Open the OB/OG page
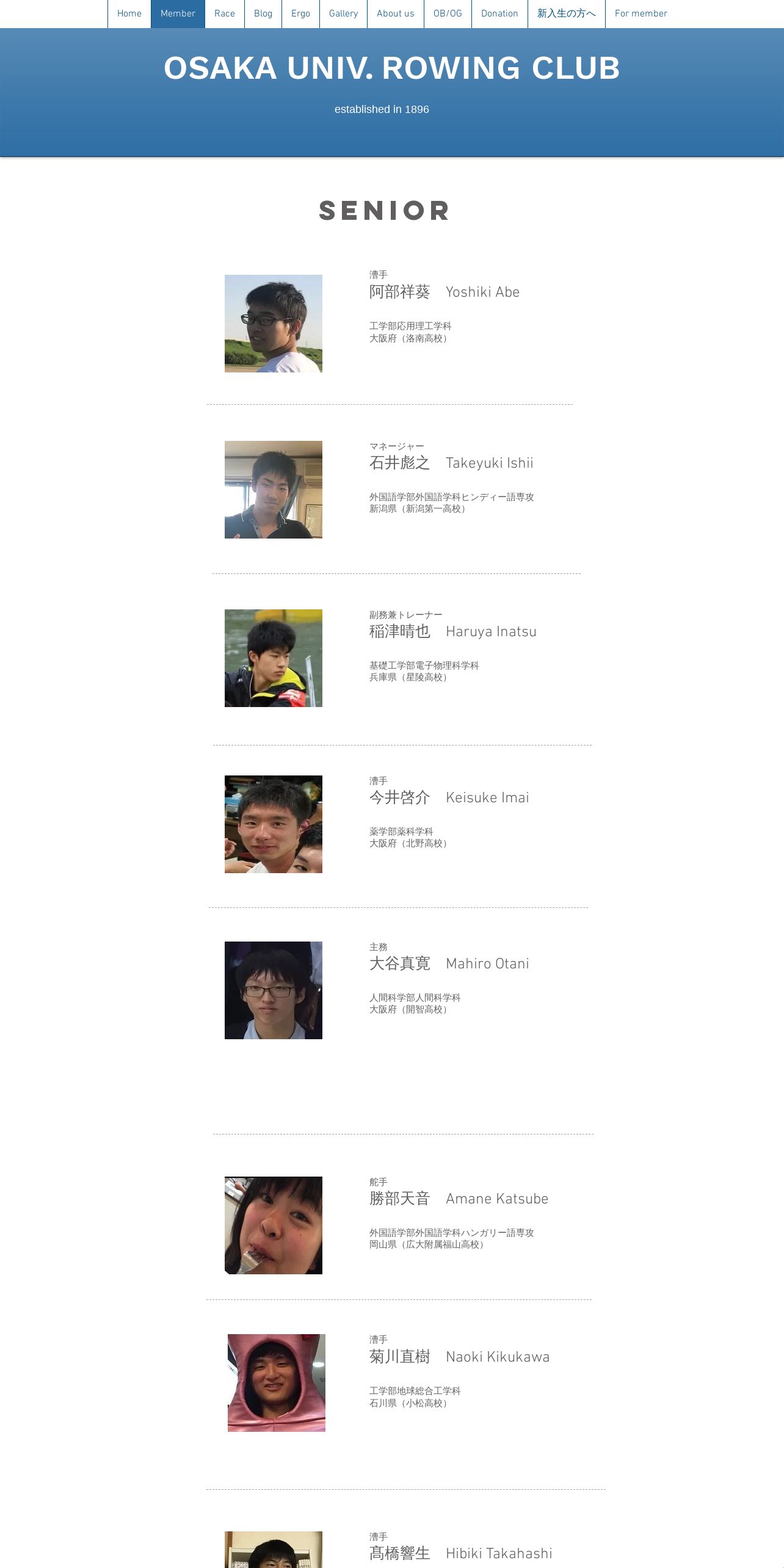Viewport: 784px width, 1568px height. [x=448, y=13]
